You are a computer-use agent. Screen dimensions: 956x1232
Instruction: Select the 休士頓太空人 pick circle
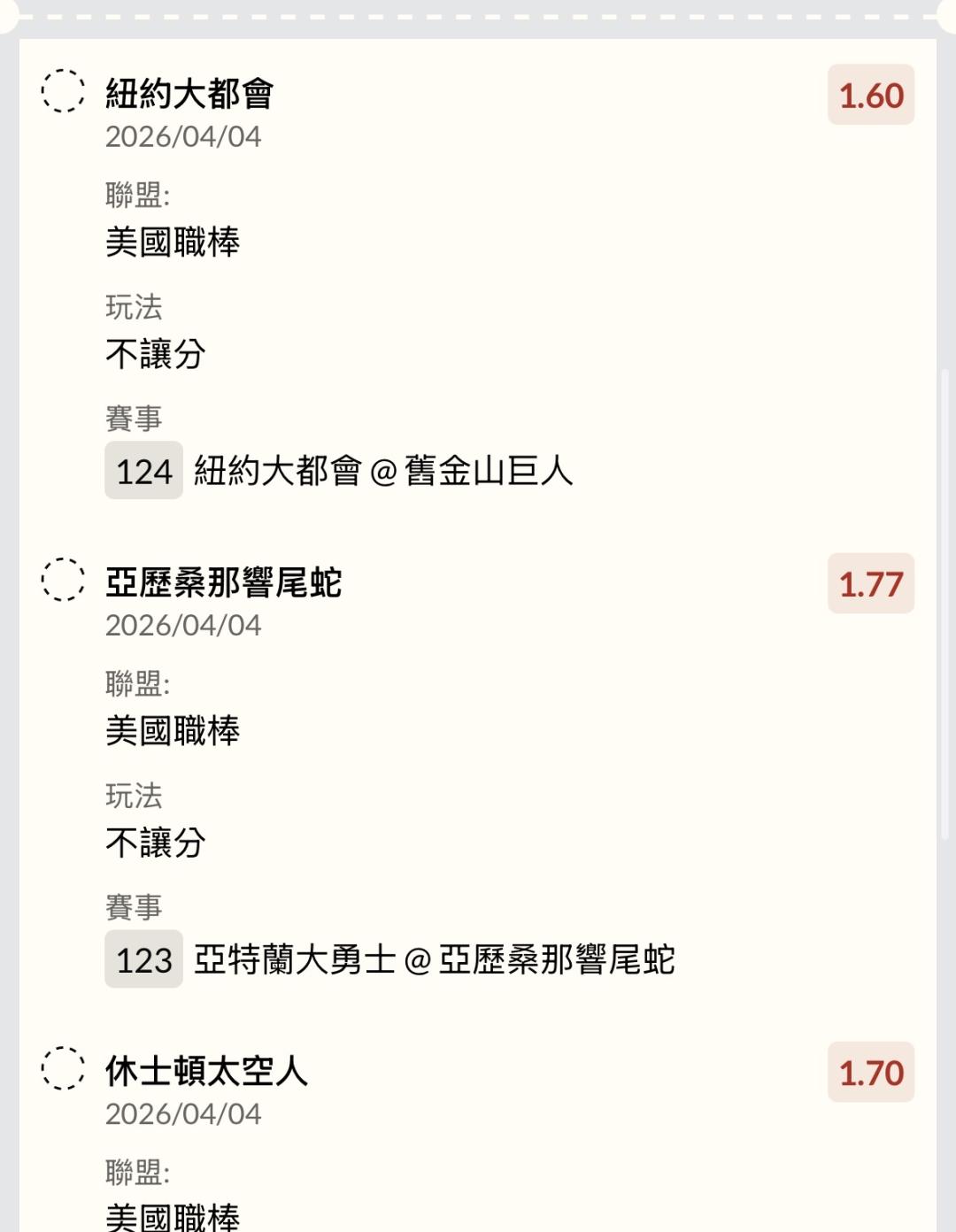(63, 1068)
